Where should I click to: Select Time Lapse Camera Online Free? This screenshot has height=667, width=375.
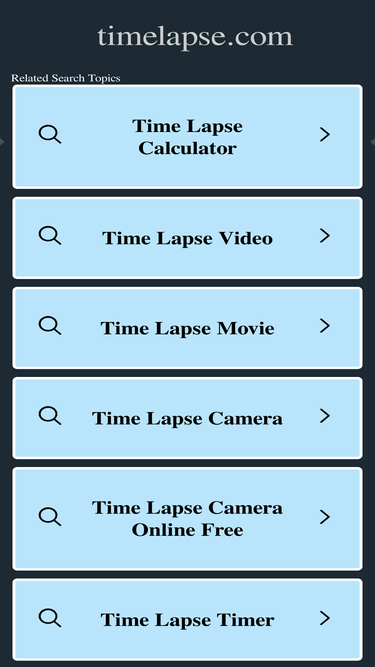(x=188, y=519)
